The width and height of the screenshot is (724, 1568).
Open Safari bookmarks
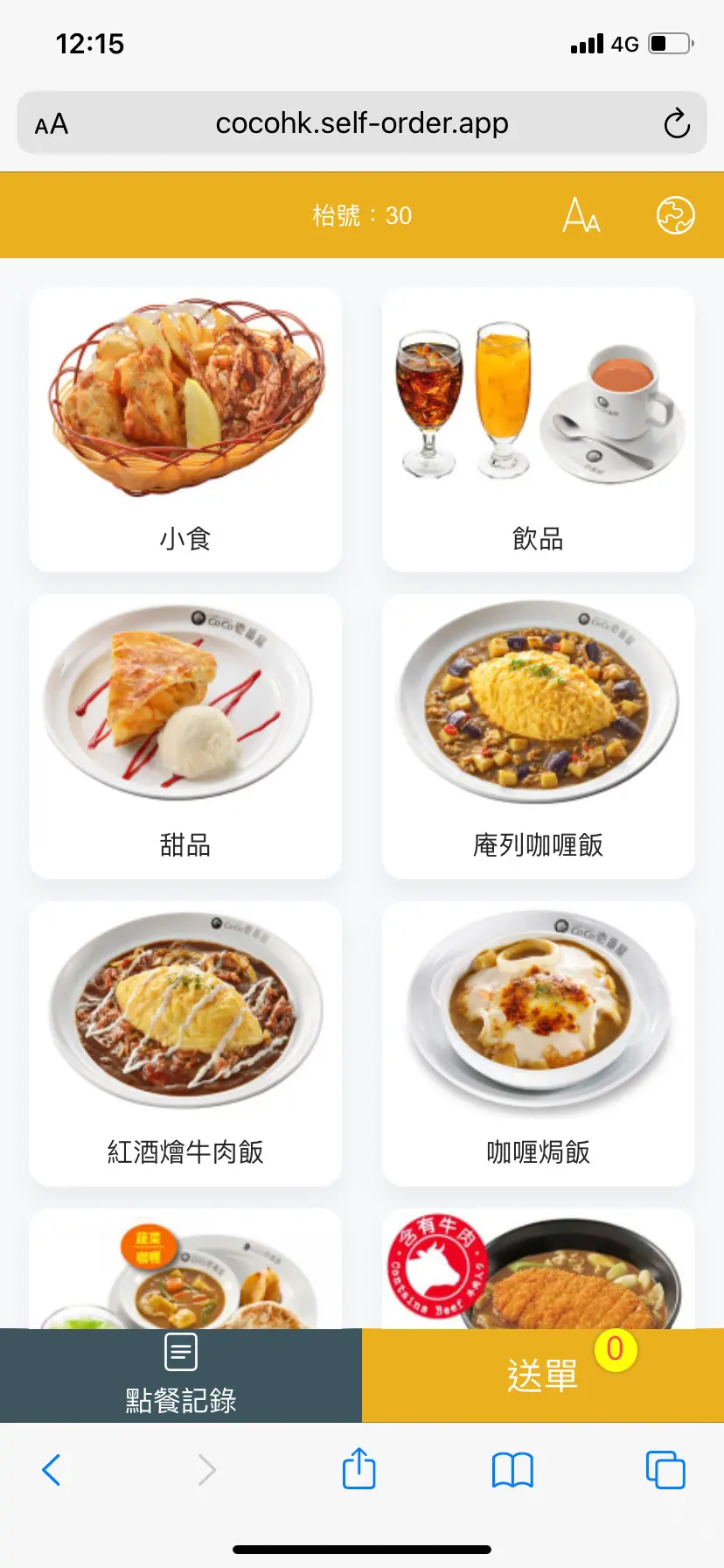tap(512, 1470)
